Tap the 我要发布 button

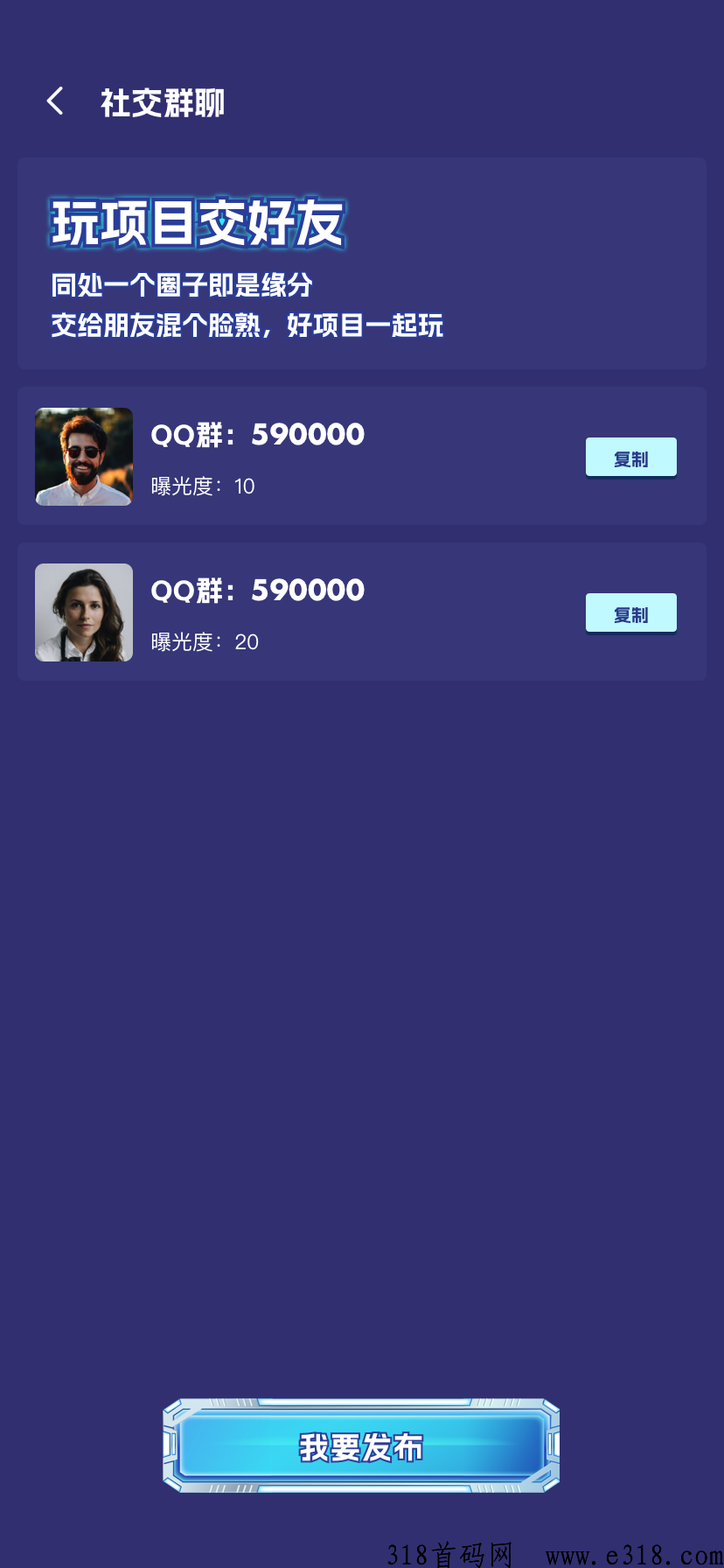point(361,1445)
